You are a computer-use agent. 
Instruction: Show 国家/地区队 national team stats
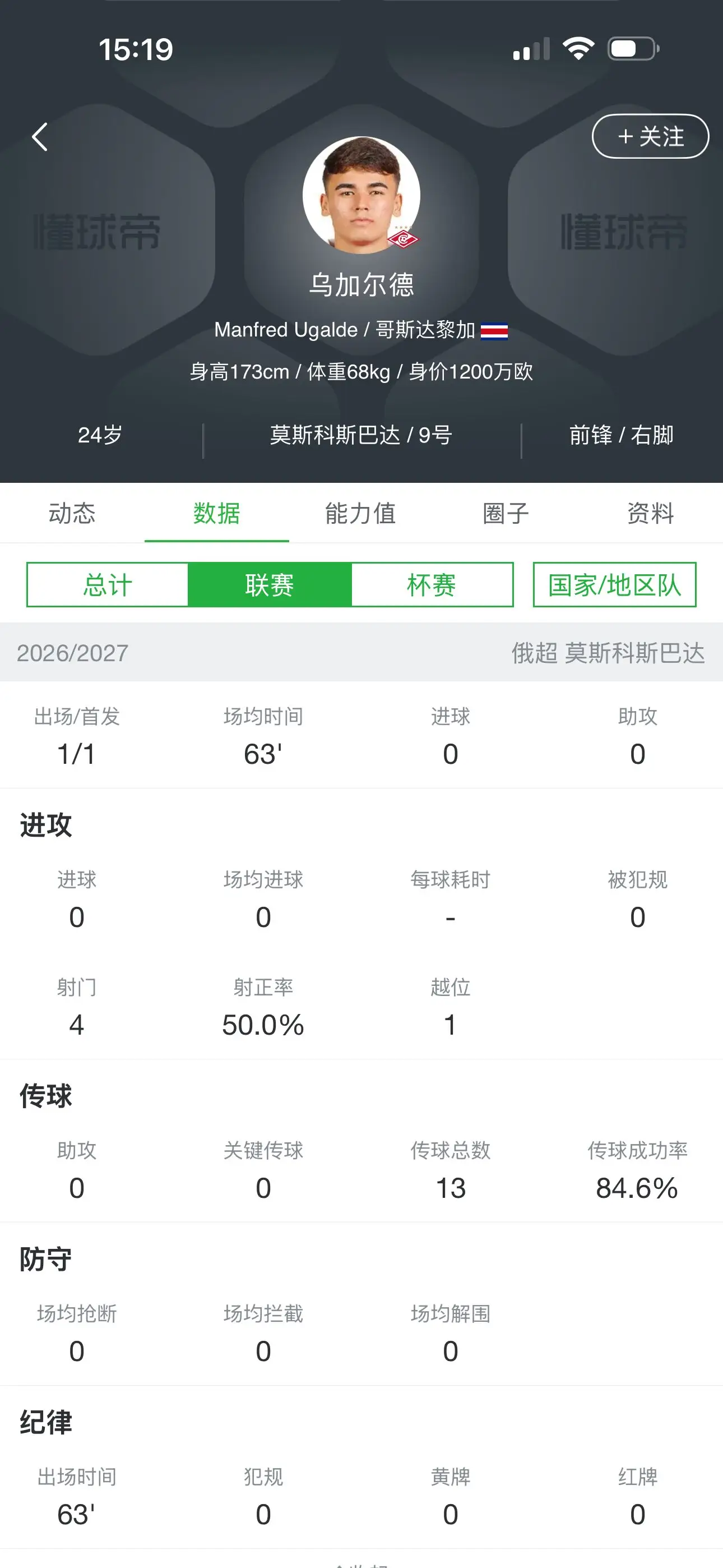point(615,585)
